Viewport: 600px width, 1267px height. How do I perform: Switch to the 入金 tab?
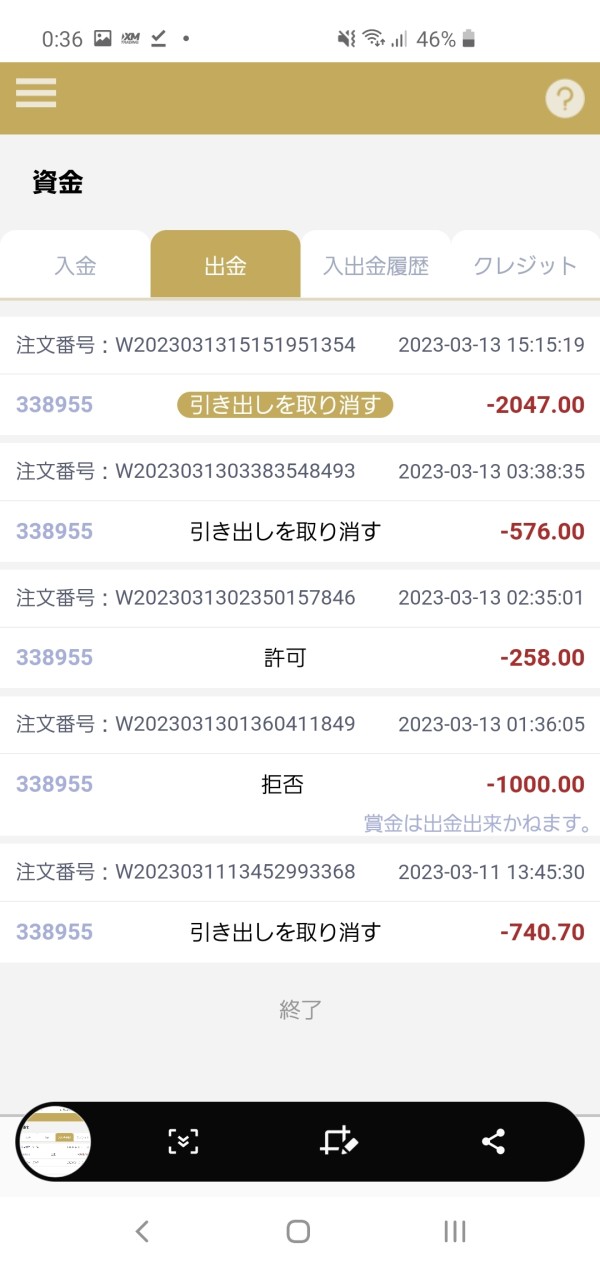[75, 266]
